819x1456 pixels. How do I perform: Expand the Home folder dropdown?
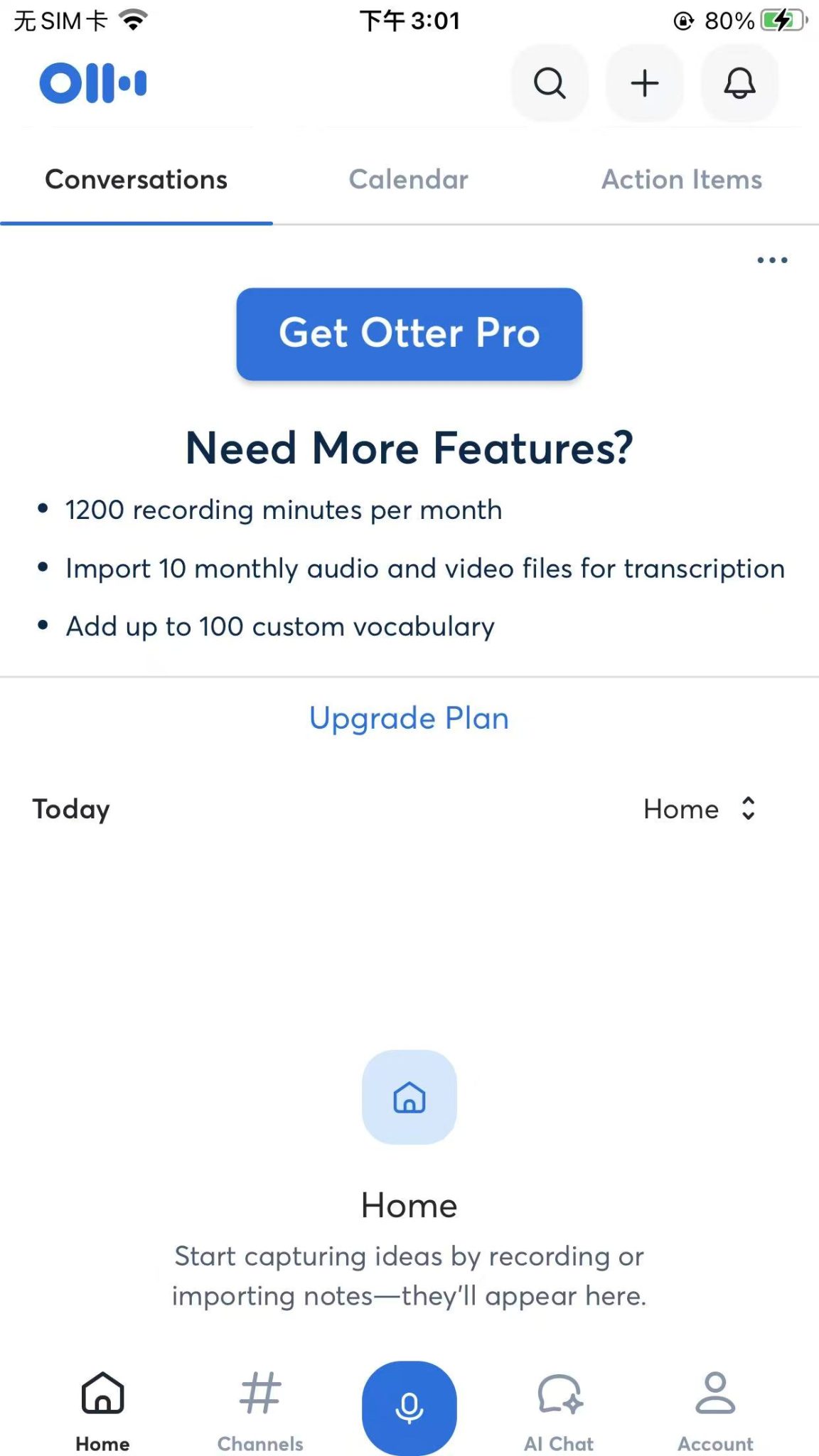[699, 809]
